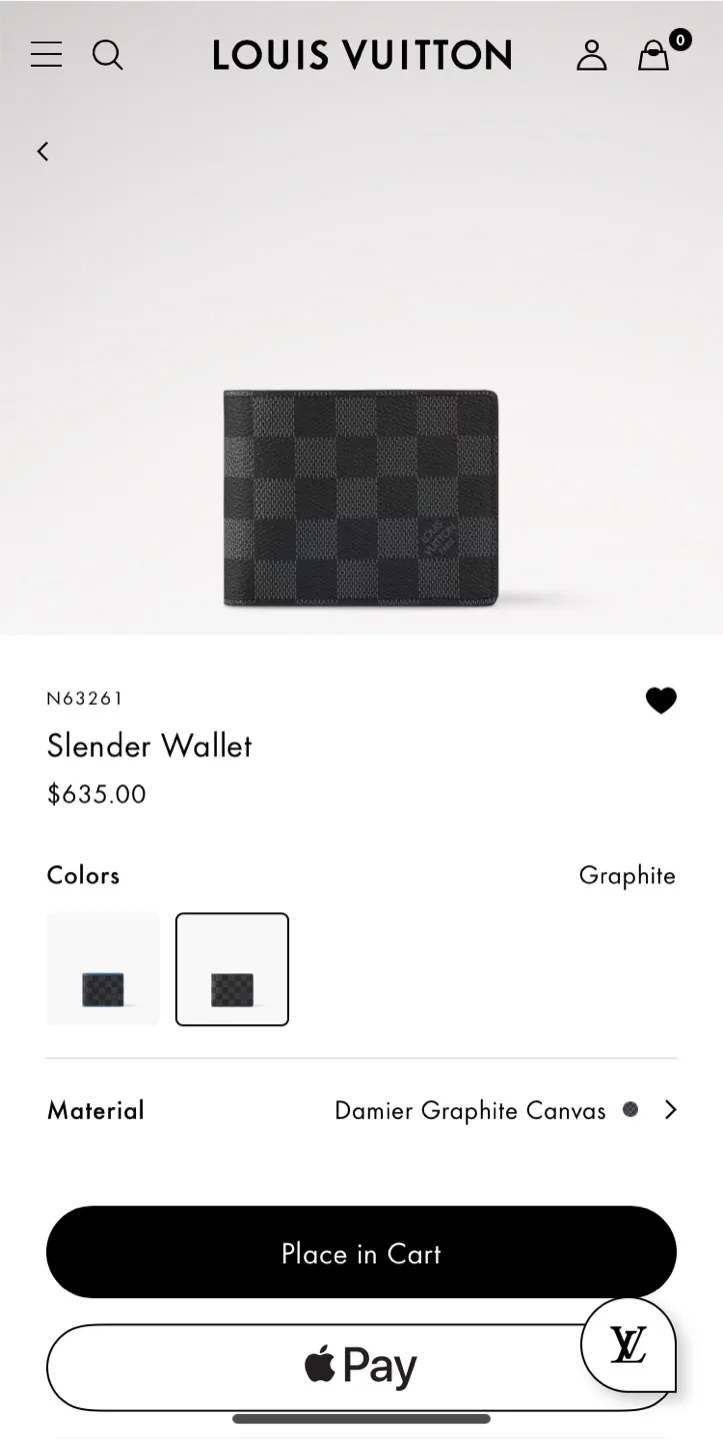Open the hamburger menu

coord(46,54)
